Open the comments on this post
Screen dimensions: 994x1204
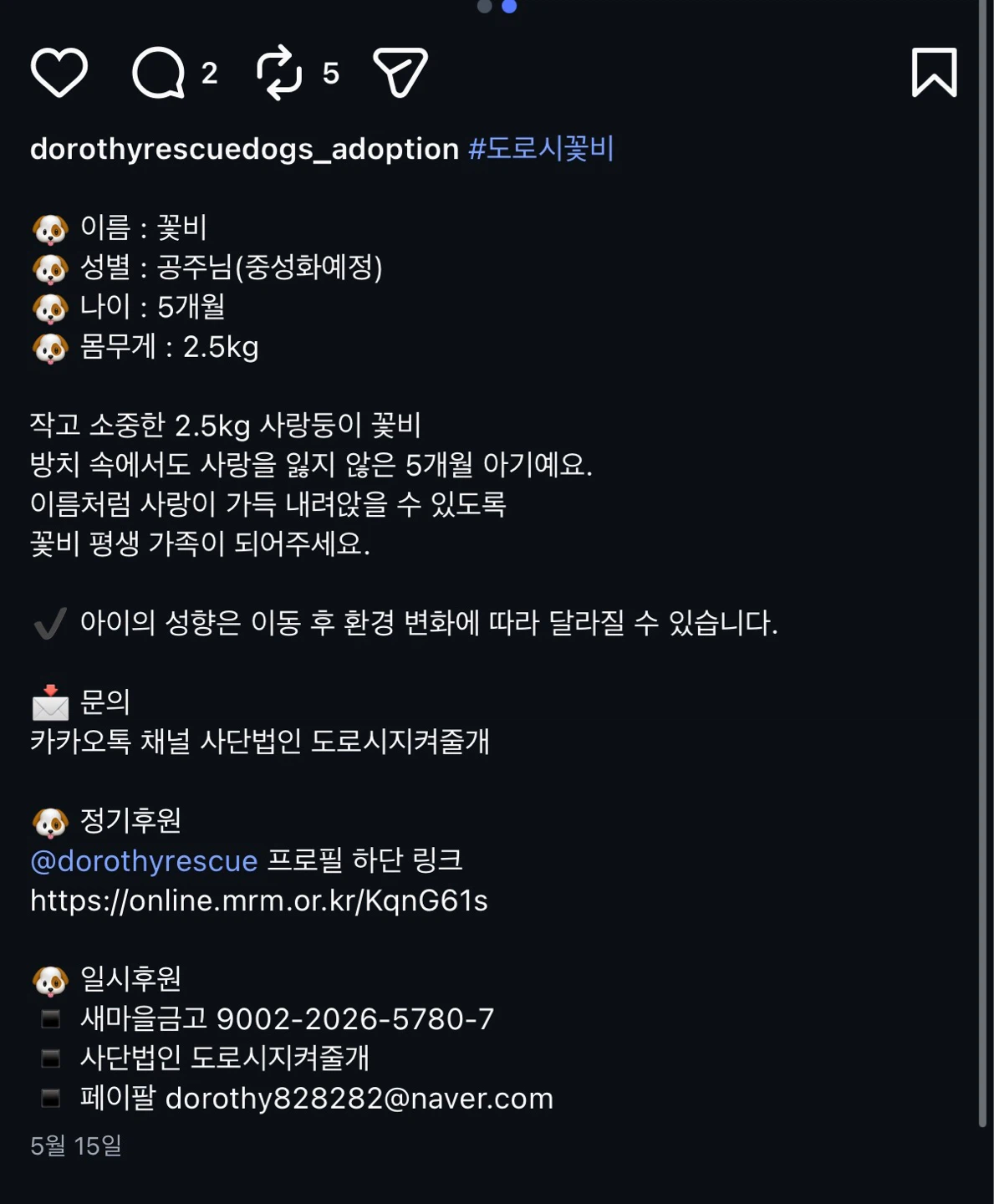point(158,73)
